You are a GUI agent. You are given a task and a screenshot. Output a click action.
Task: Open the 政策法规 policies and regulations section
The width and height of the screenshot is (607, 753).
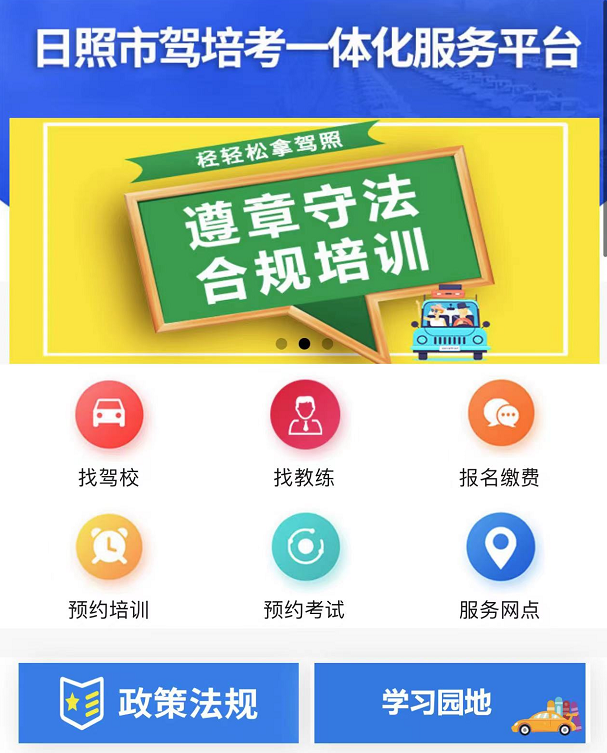click(158, 702)
